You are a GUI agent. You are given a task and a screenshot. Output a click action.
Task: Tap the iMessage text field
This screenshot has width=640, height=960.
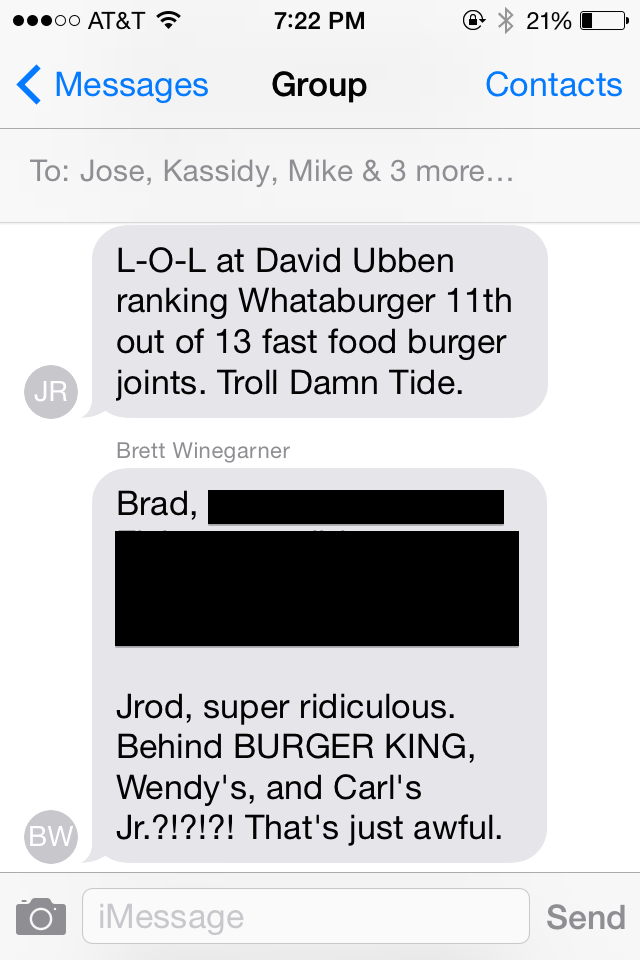(306, 916)
